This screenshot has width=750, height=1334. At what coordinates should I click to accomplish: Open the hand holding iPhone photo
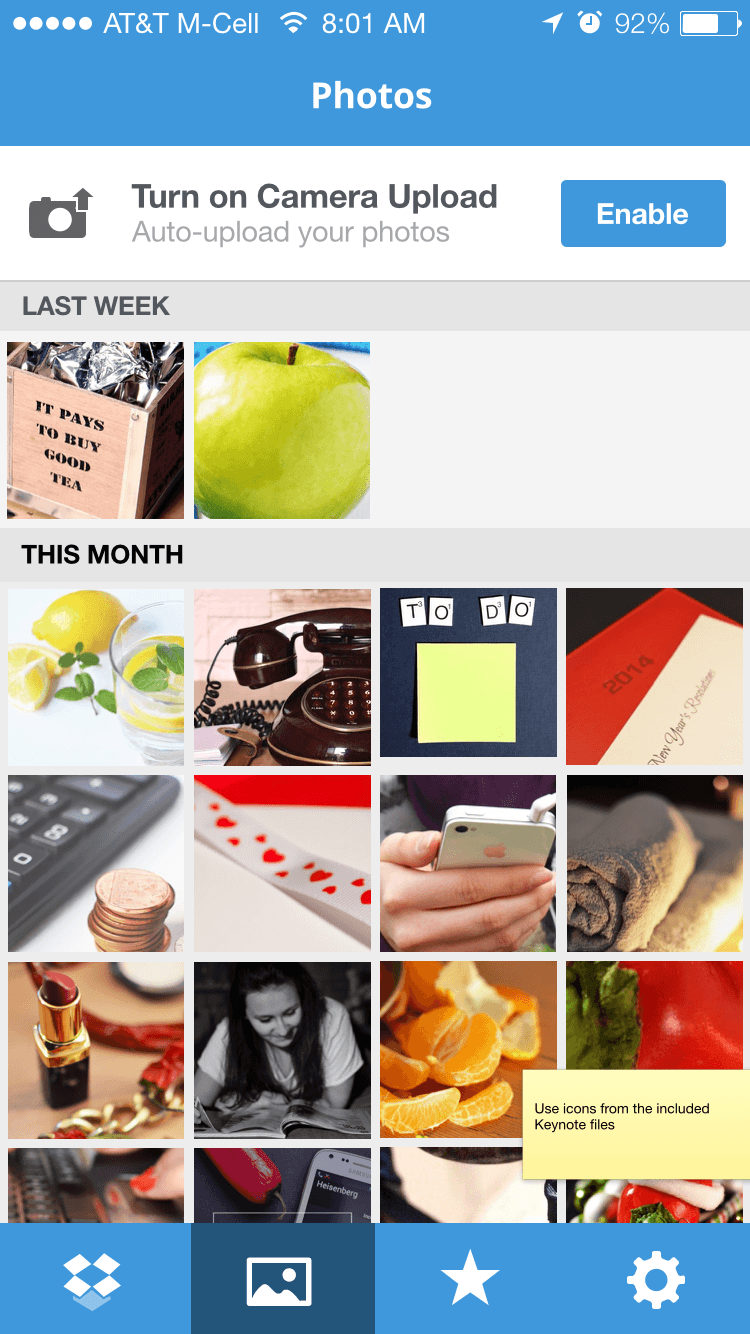click(468, 863)
